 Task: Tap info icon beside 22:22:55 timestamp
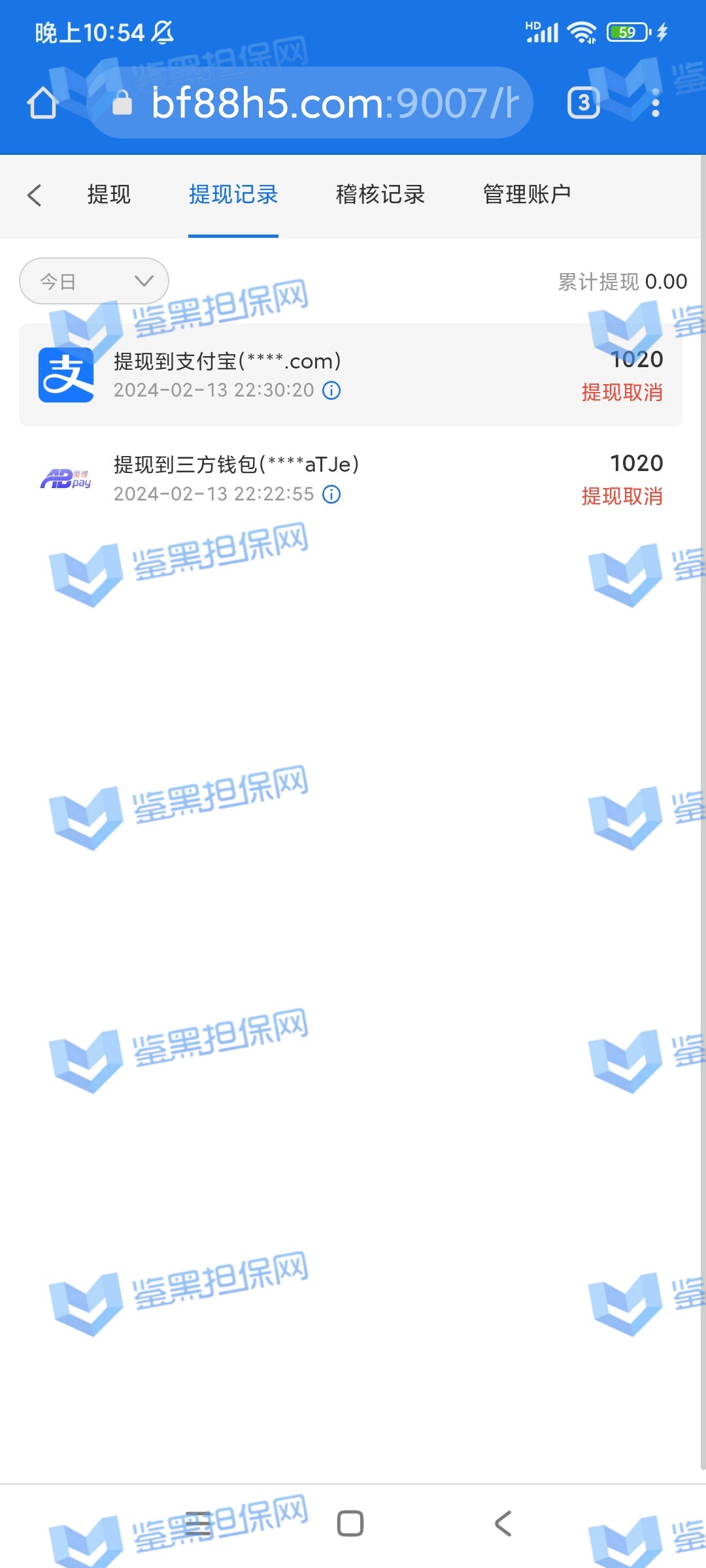click(332, 495)
